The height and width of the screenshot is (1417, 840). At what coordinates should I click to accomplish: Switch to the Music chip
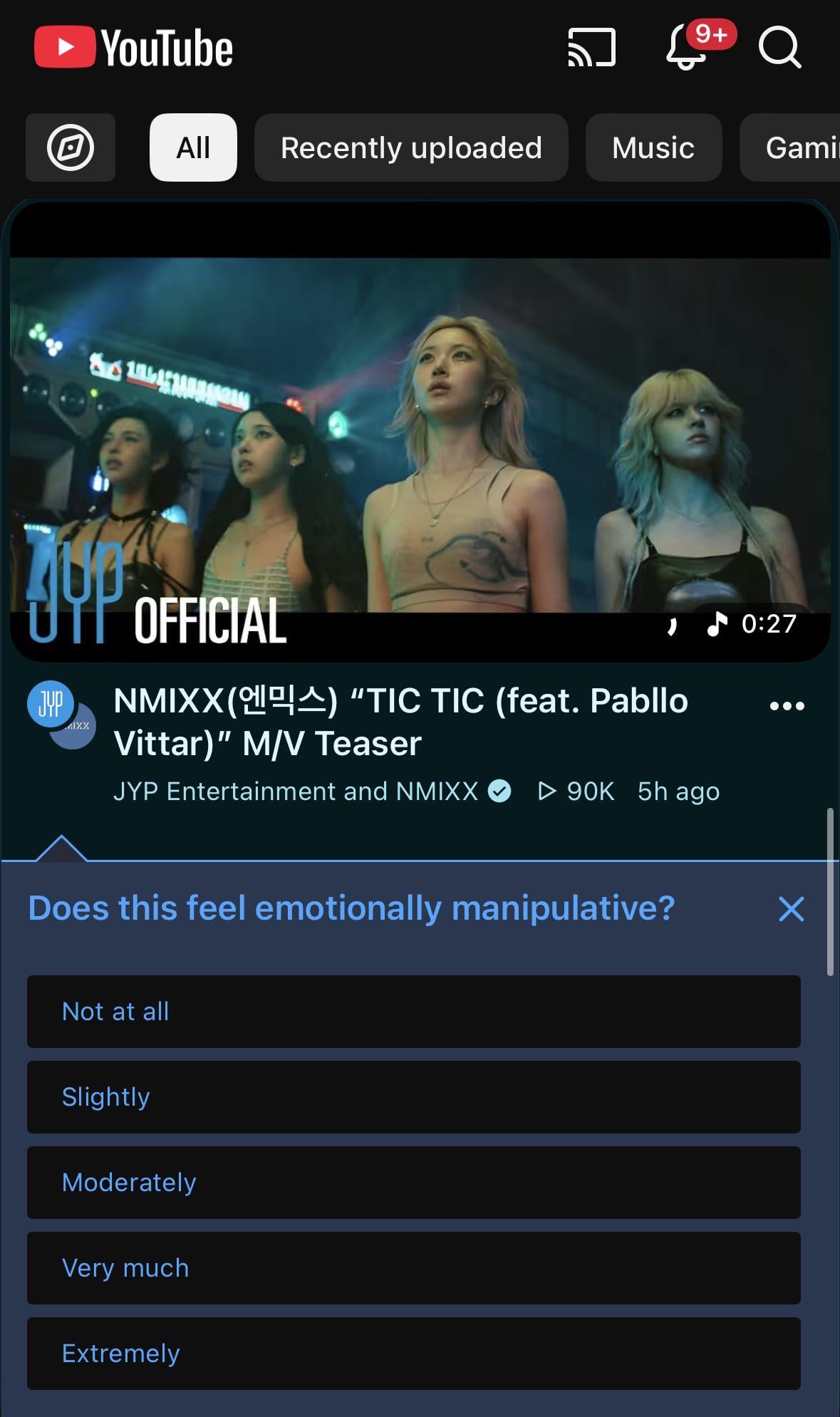tap(653, 147)
